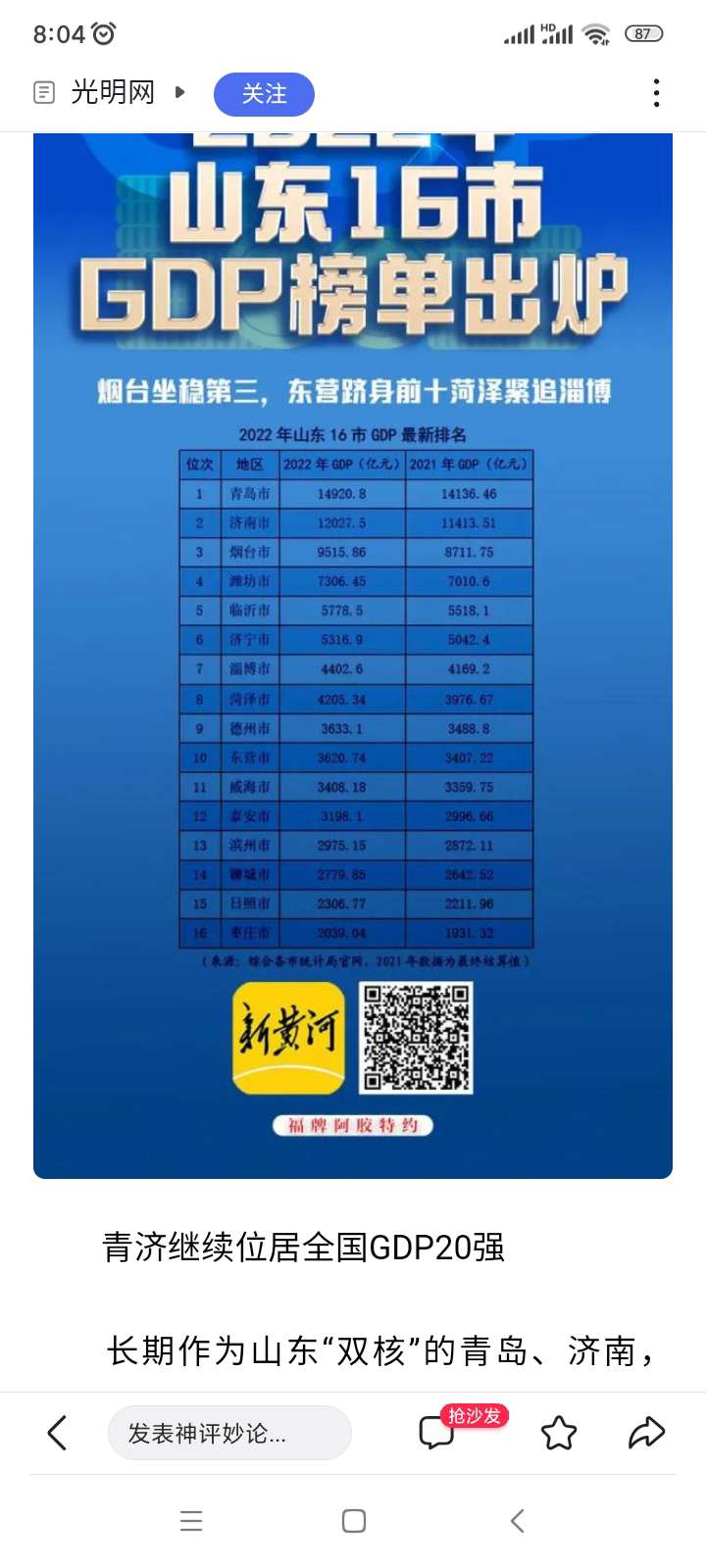The image size is (706, 1568).
Task: Share this article
Action: [x=646, y=1433]
